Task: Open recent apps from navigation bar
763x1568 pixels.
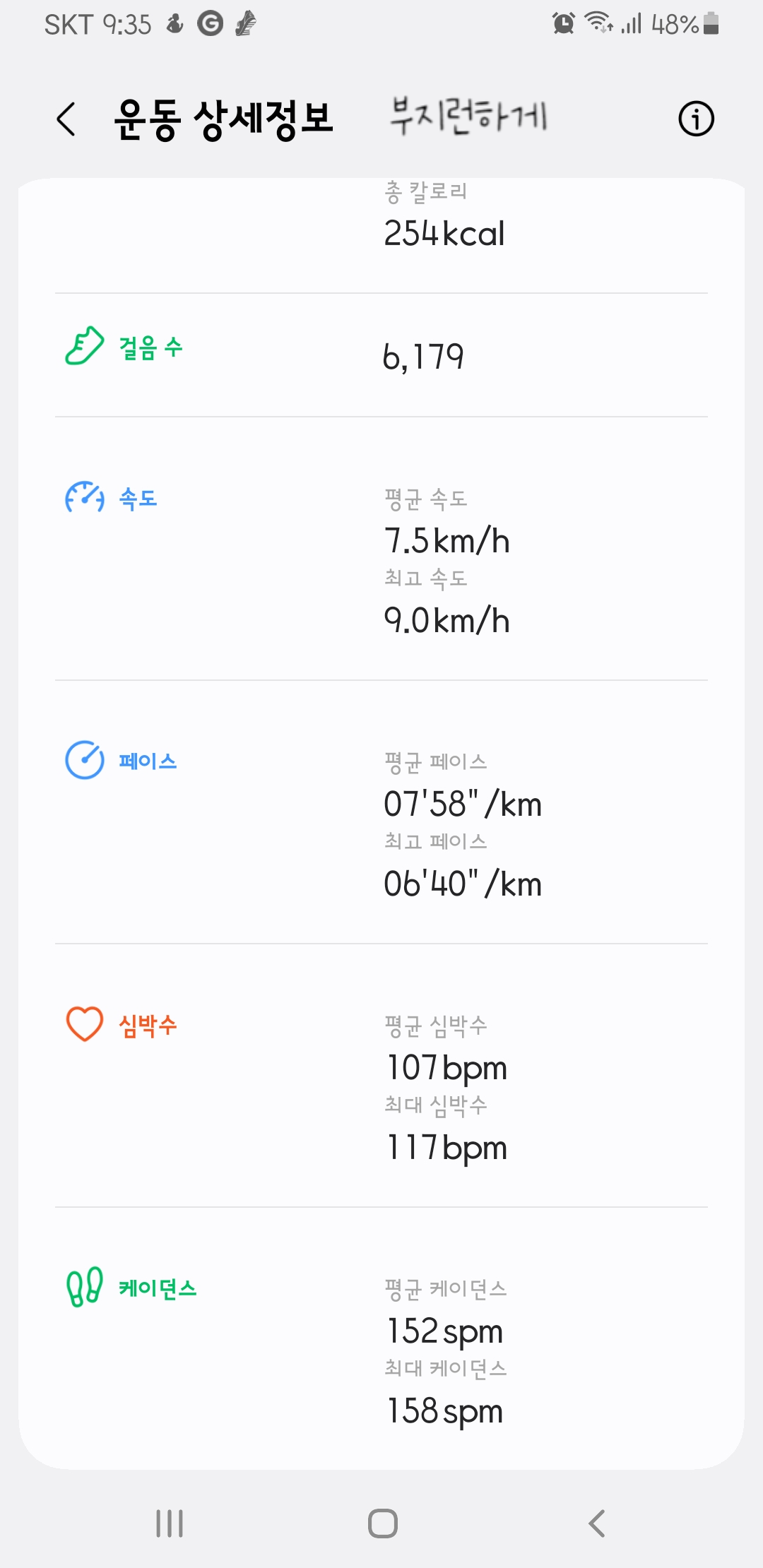Action: pyautogui.click(x=170, y=1524)
